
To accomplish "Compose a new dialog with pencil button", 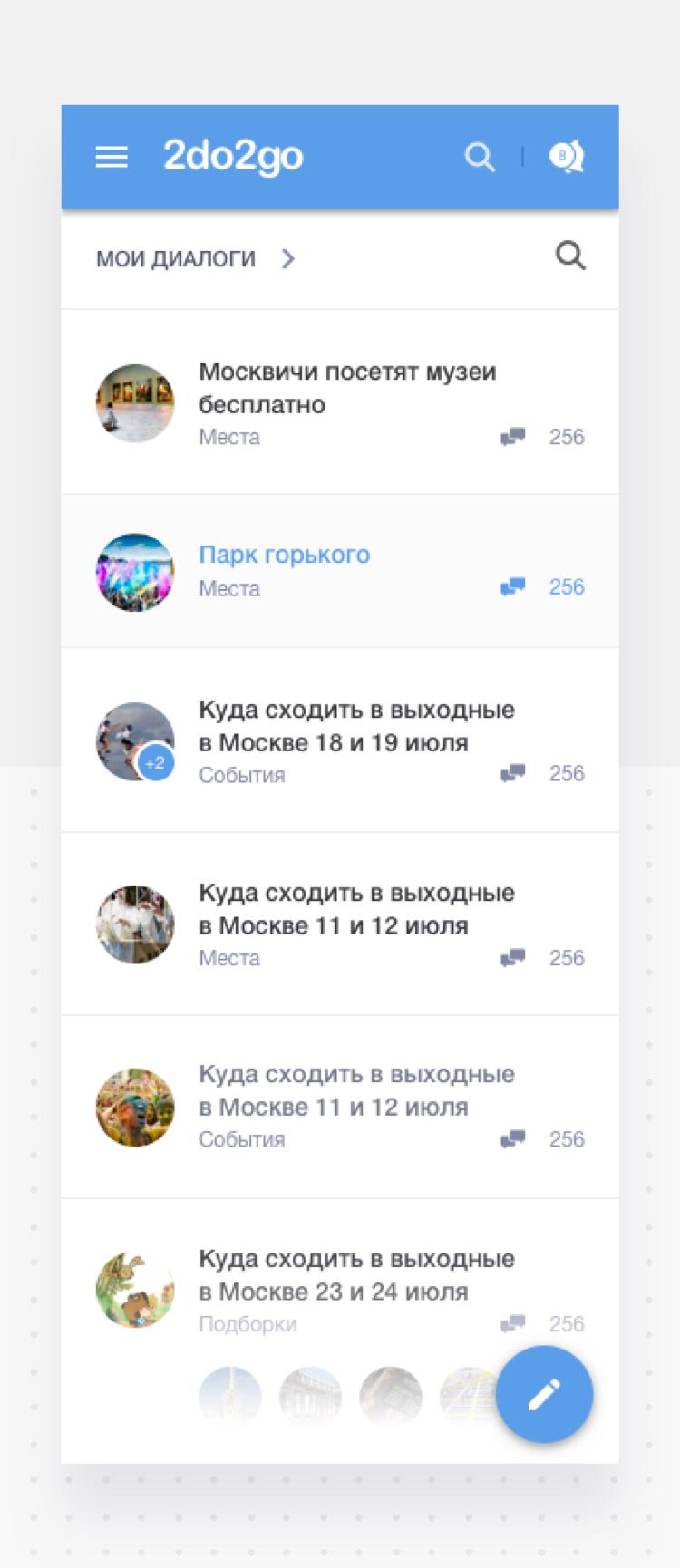I will 544,1394.
